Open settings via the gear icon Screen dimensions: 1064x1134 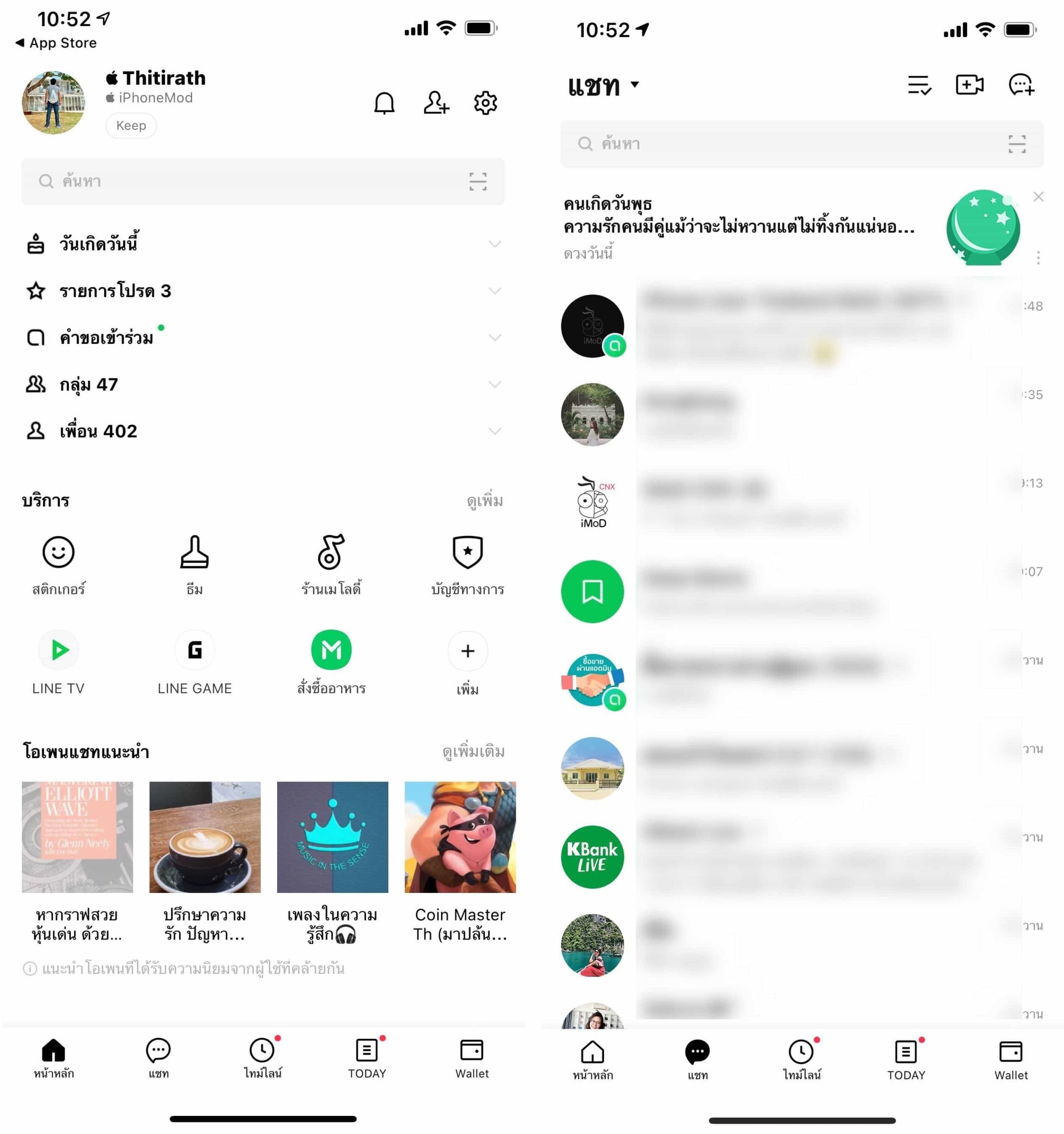coord(485,103)
